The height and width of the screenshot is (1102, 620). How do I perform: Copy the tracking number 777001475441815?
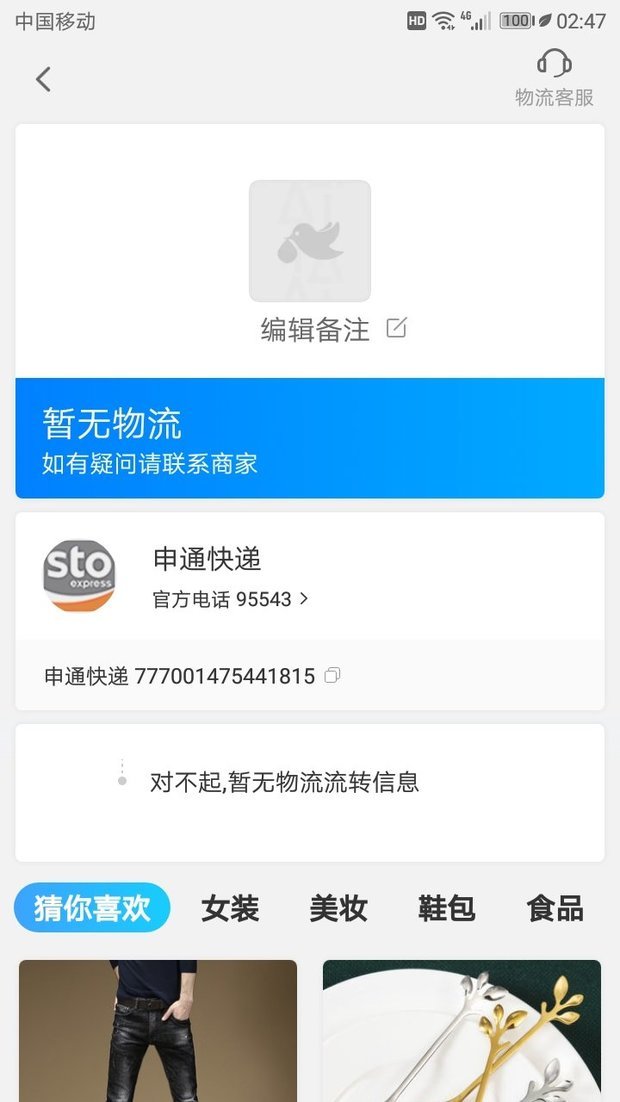pos(333,676)
